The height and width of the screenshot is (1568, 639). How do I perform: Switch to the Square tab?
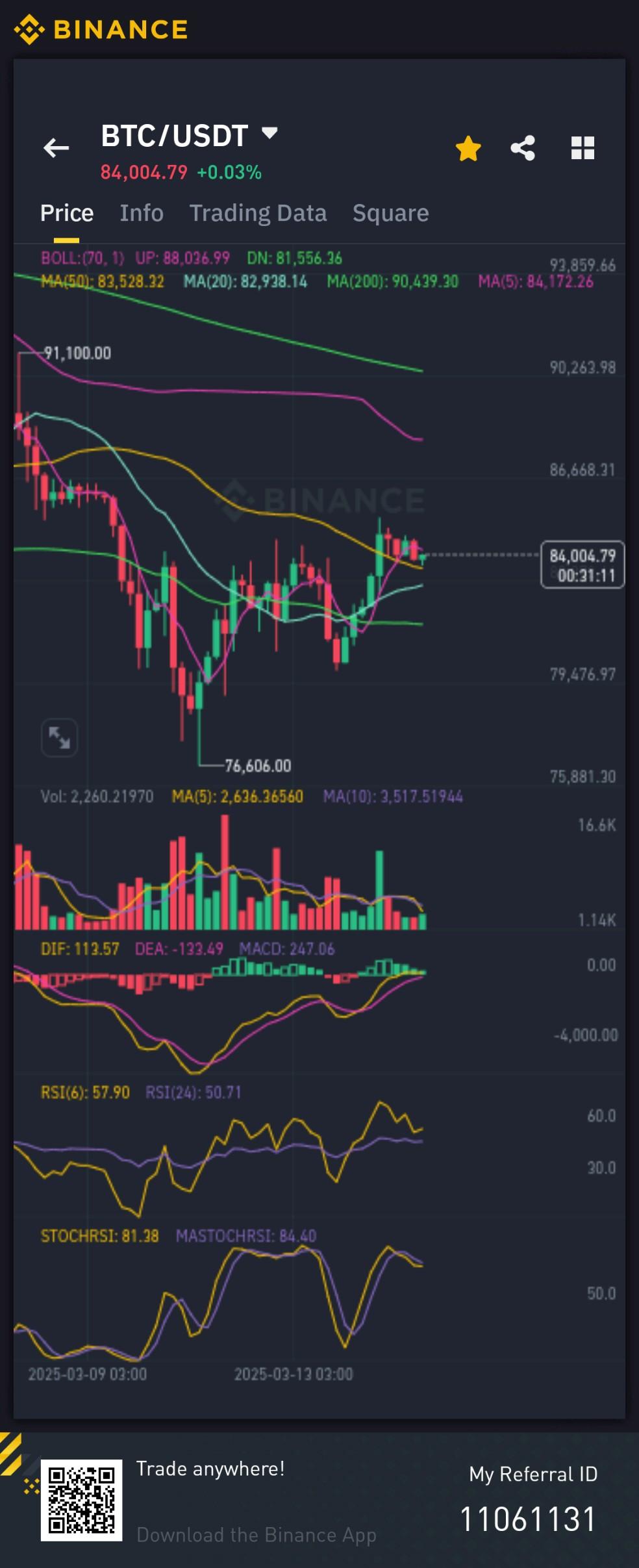(390, 213)
